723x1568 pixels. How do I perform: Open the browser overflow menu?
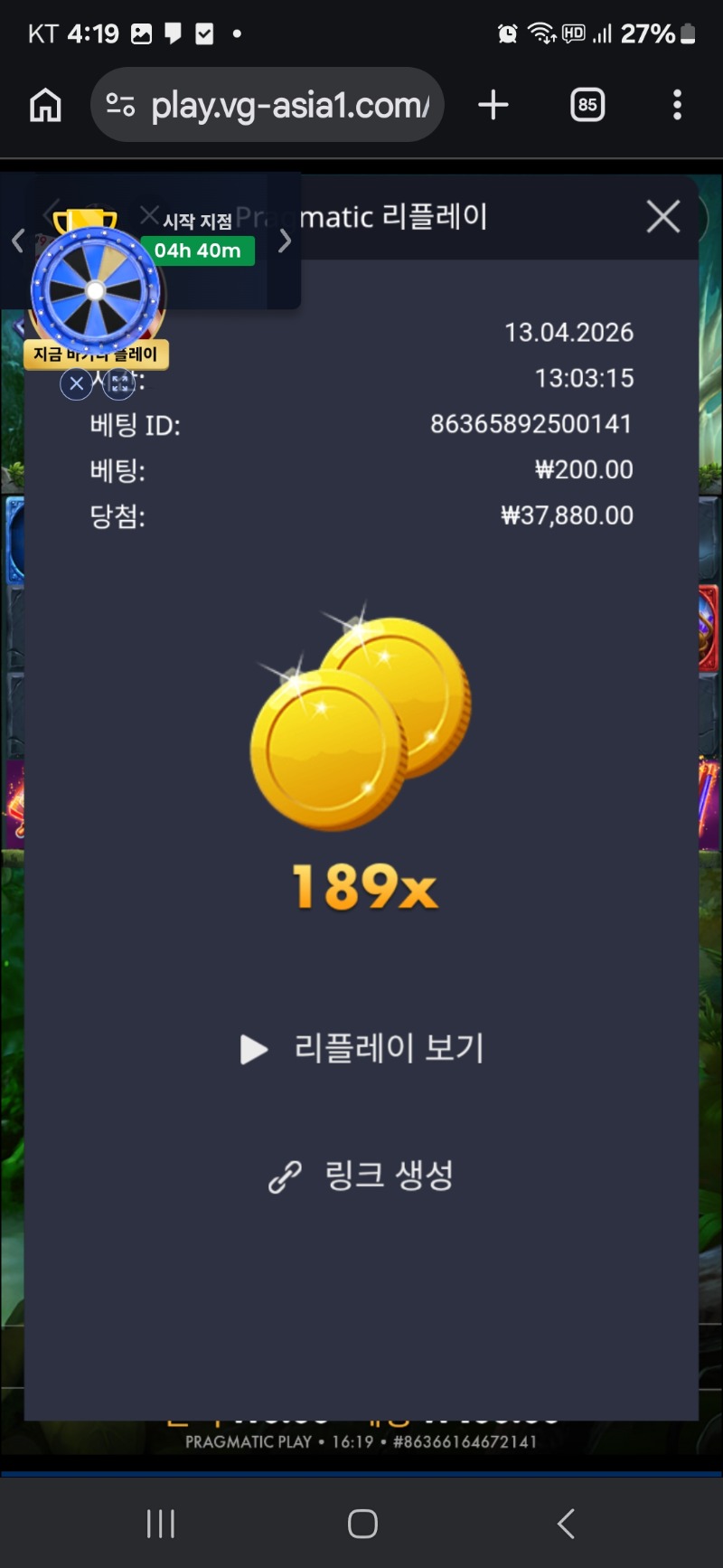pyautogui.click(x=677, y=105)
